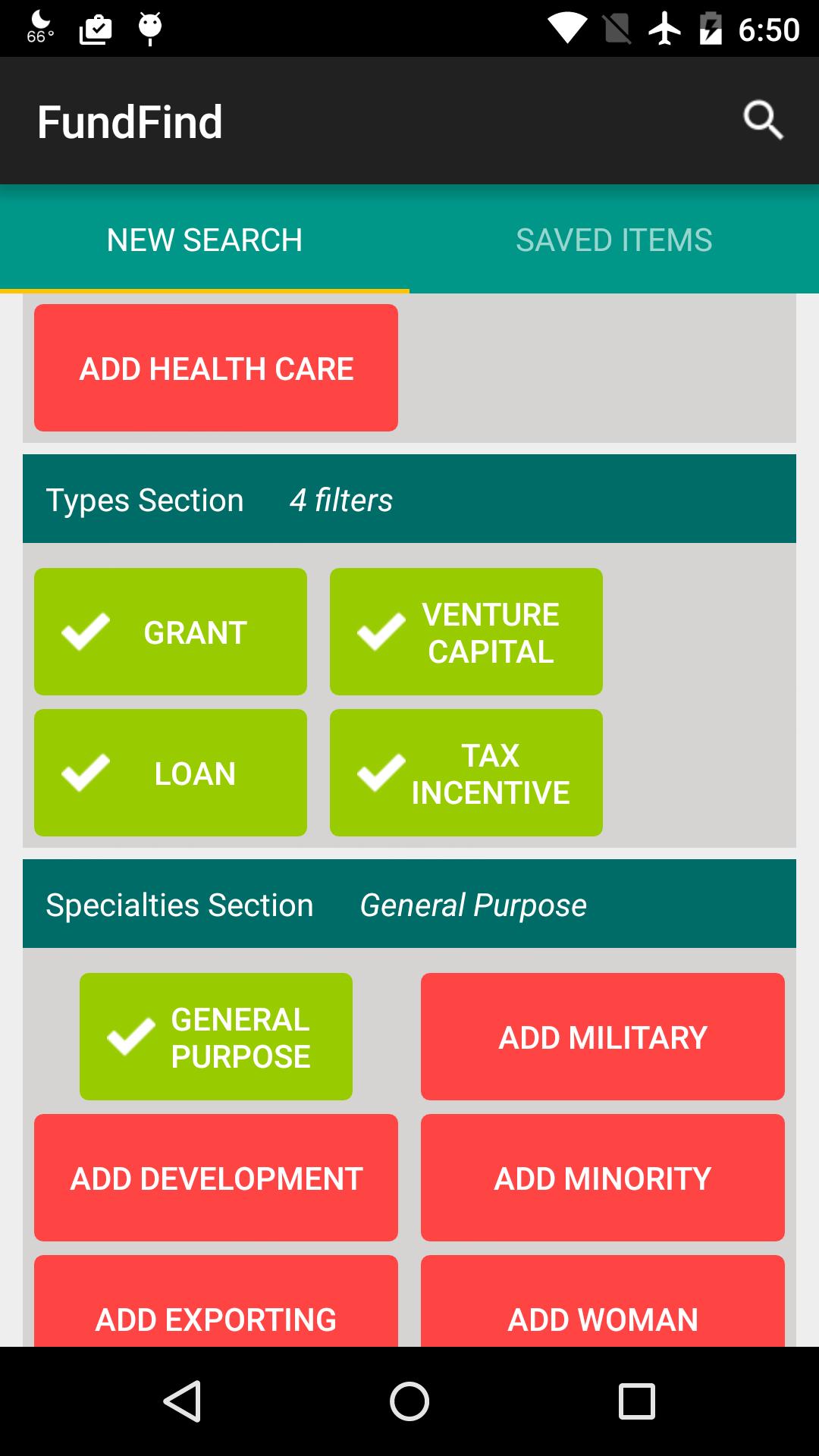This screenshot has height=1456, width=819.
Task: Deselect the TAX INCENTIVE filter
Action: coord(465,772)
